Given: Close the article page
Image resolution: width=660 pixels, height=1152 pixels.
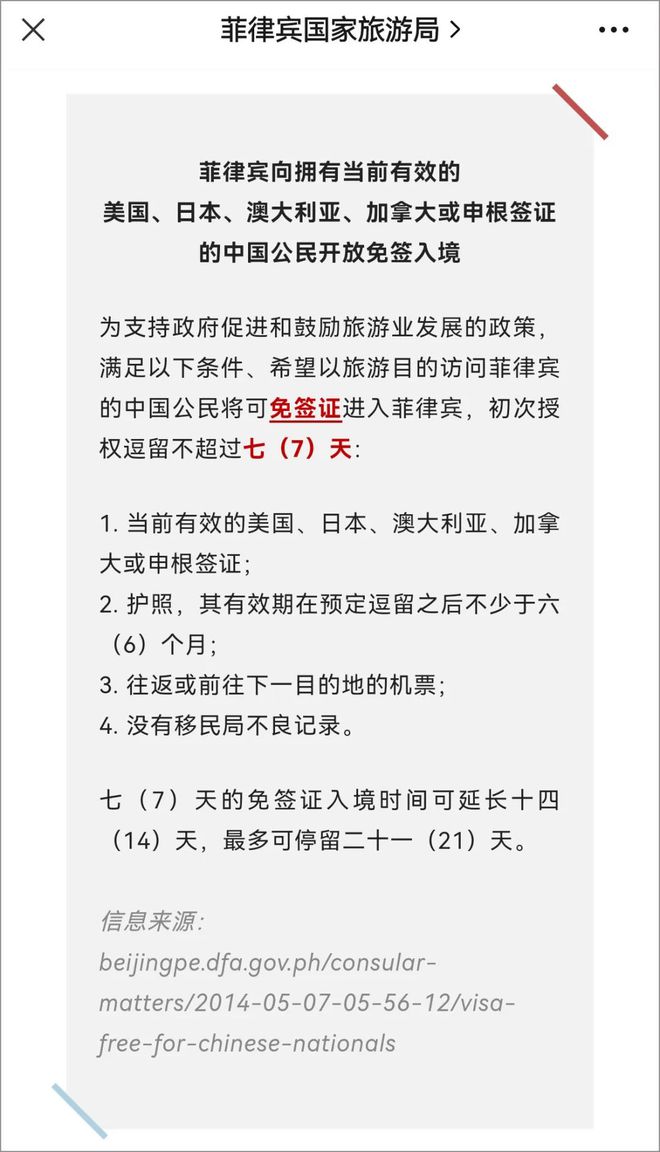Looking at the screenshot, I should [x=34, y=30].
